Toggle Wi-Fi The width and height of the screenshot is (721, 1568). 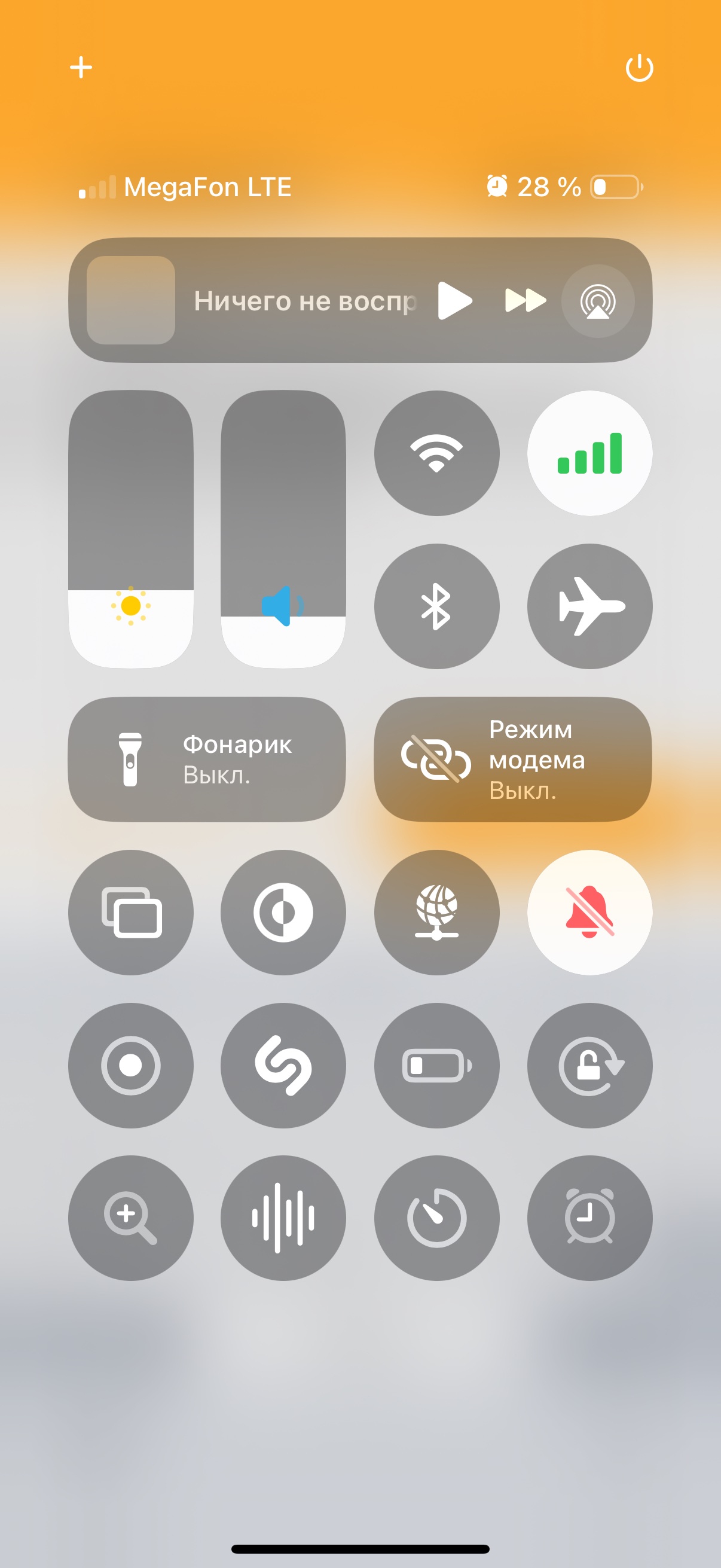pos(436,453)
